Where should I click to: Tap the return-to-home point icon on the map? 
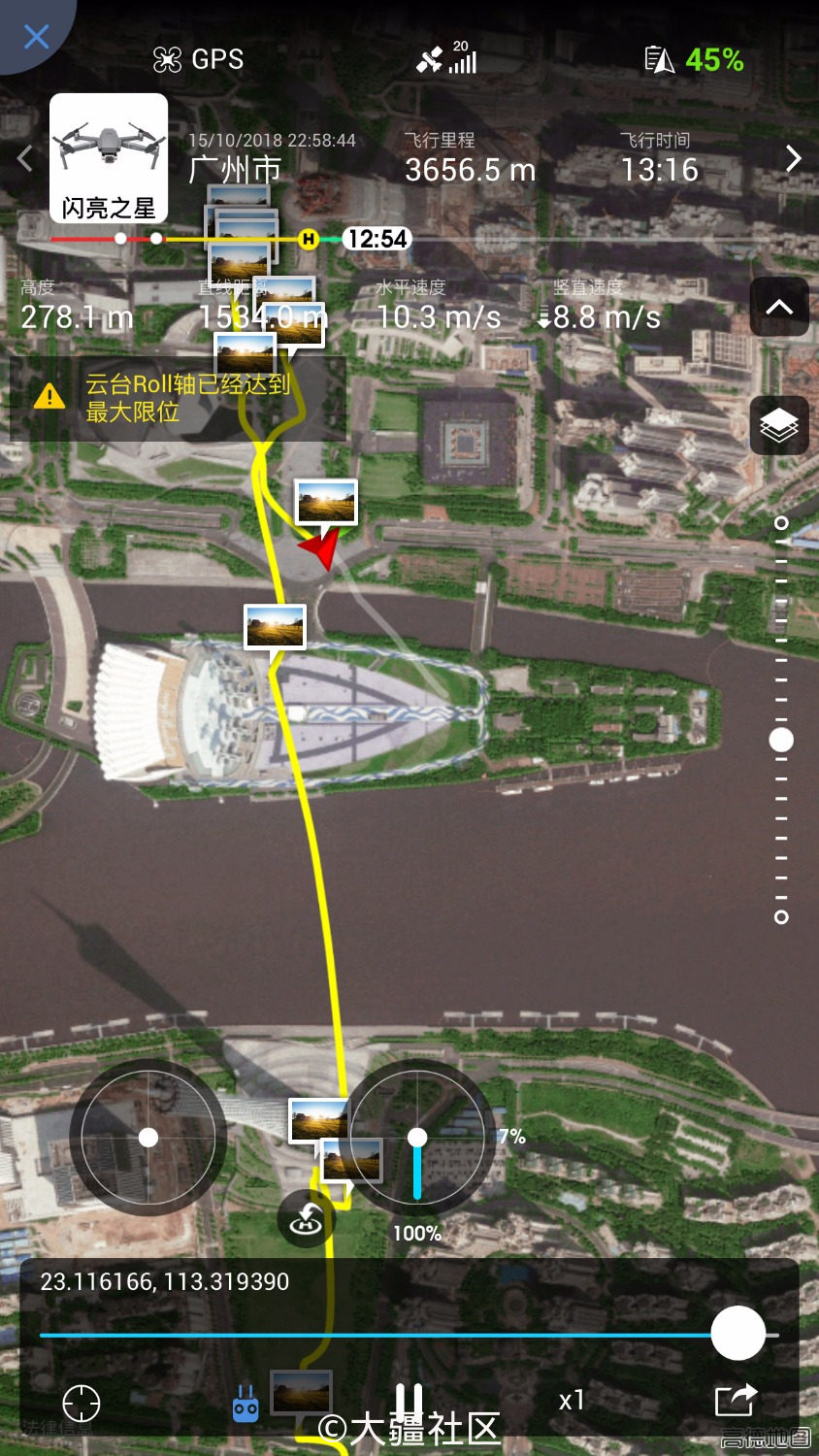[307, 1219]
